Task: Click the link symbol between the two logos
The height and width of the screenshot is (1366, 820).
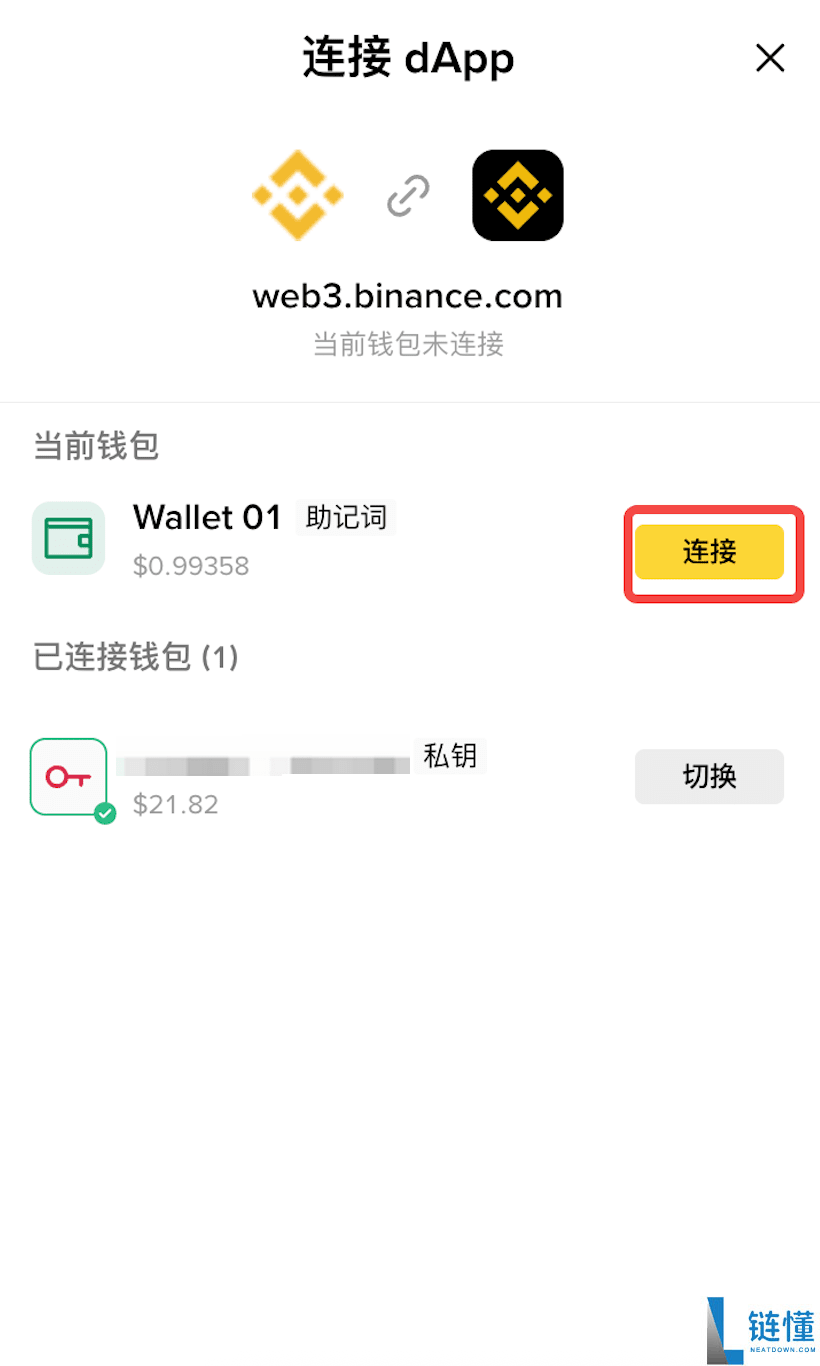Action: 407,195
